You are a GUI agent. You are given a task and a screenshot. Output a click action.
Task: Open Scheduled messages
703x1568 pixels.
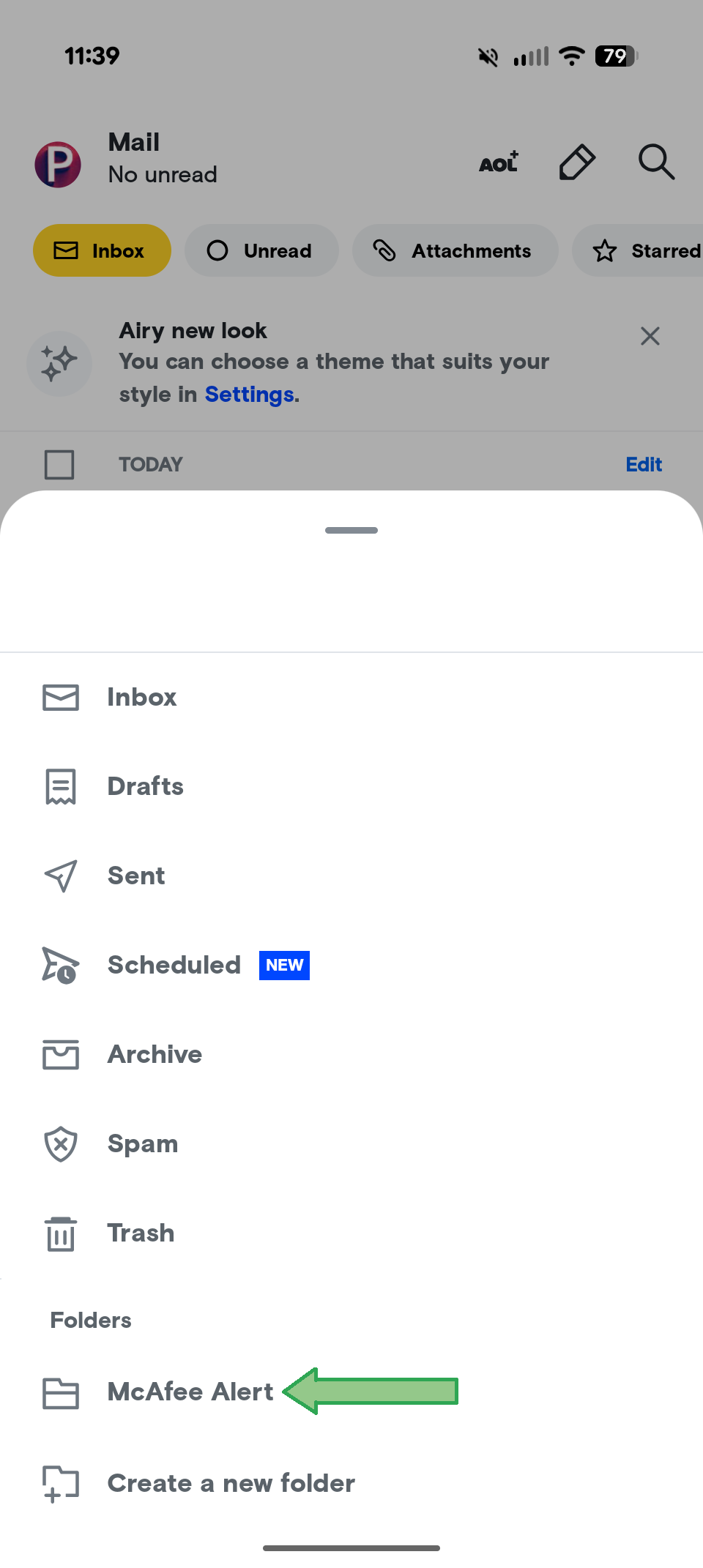pos(174,965)
